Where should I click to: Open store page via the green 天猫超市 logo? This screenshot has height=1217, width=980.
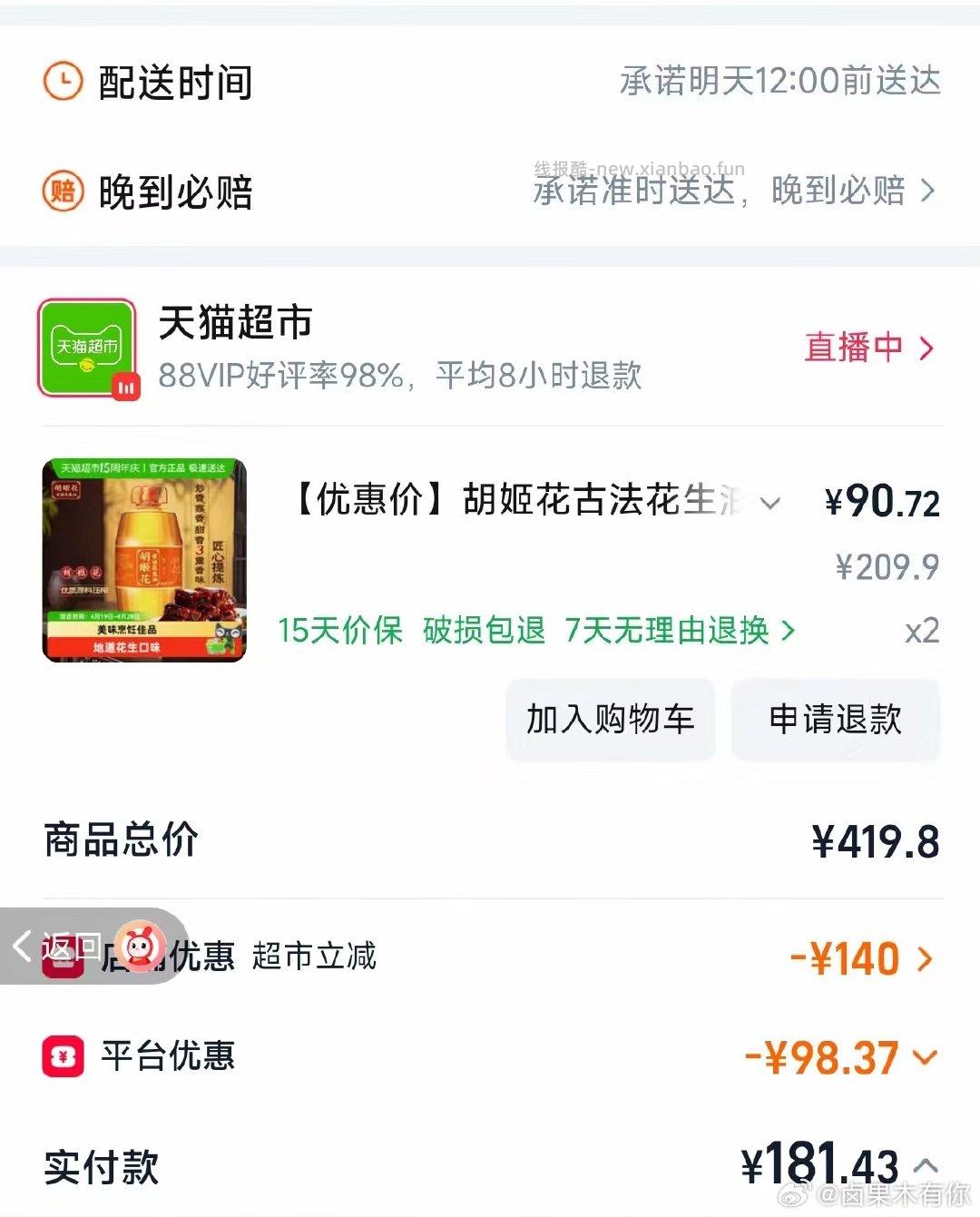click(x=86, y=348)
